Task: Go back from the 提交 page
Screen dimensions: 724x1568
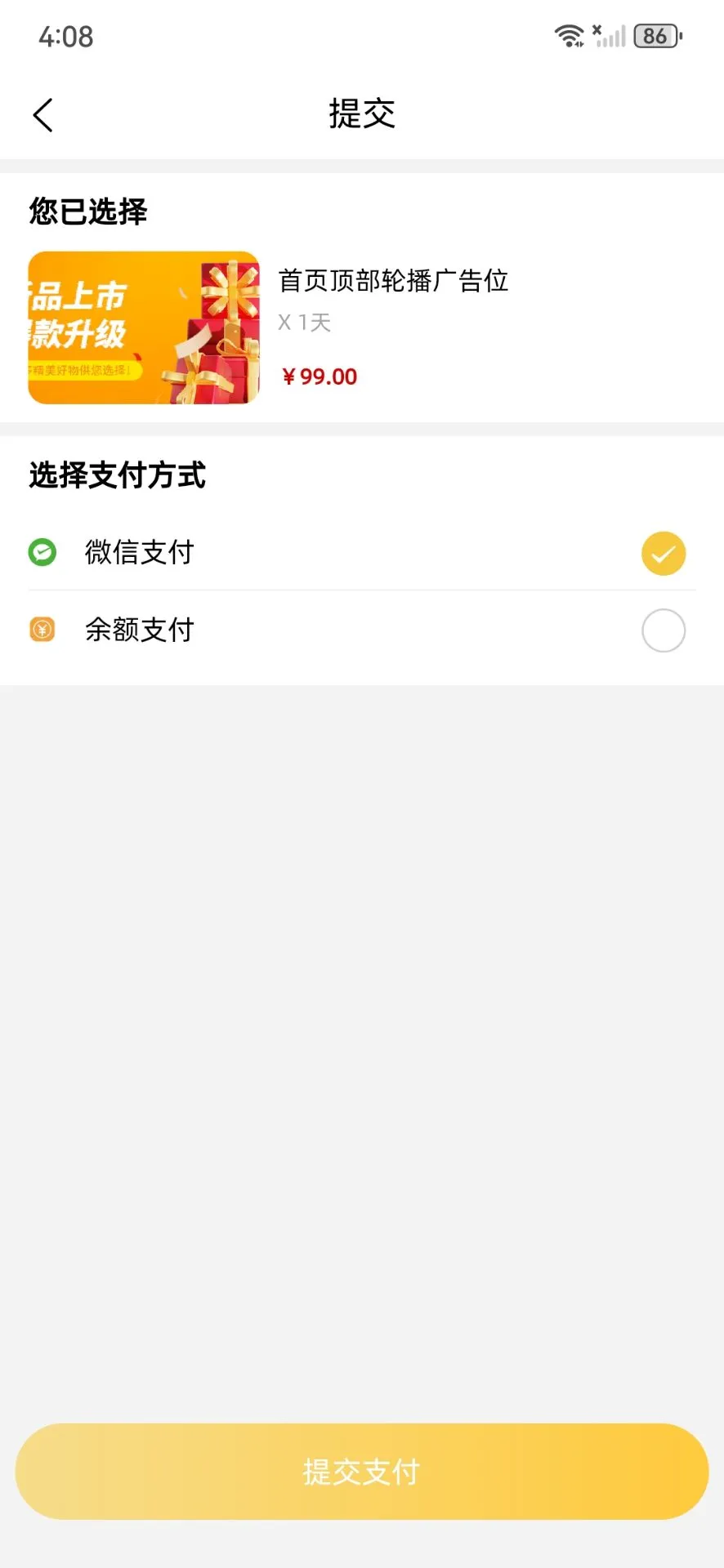Action: pyautogui.click(x=43, y=115)
